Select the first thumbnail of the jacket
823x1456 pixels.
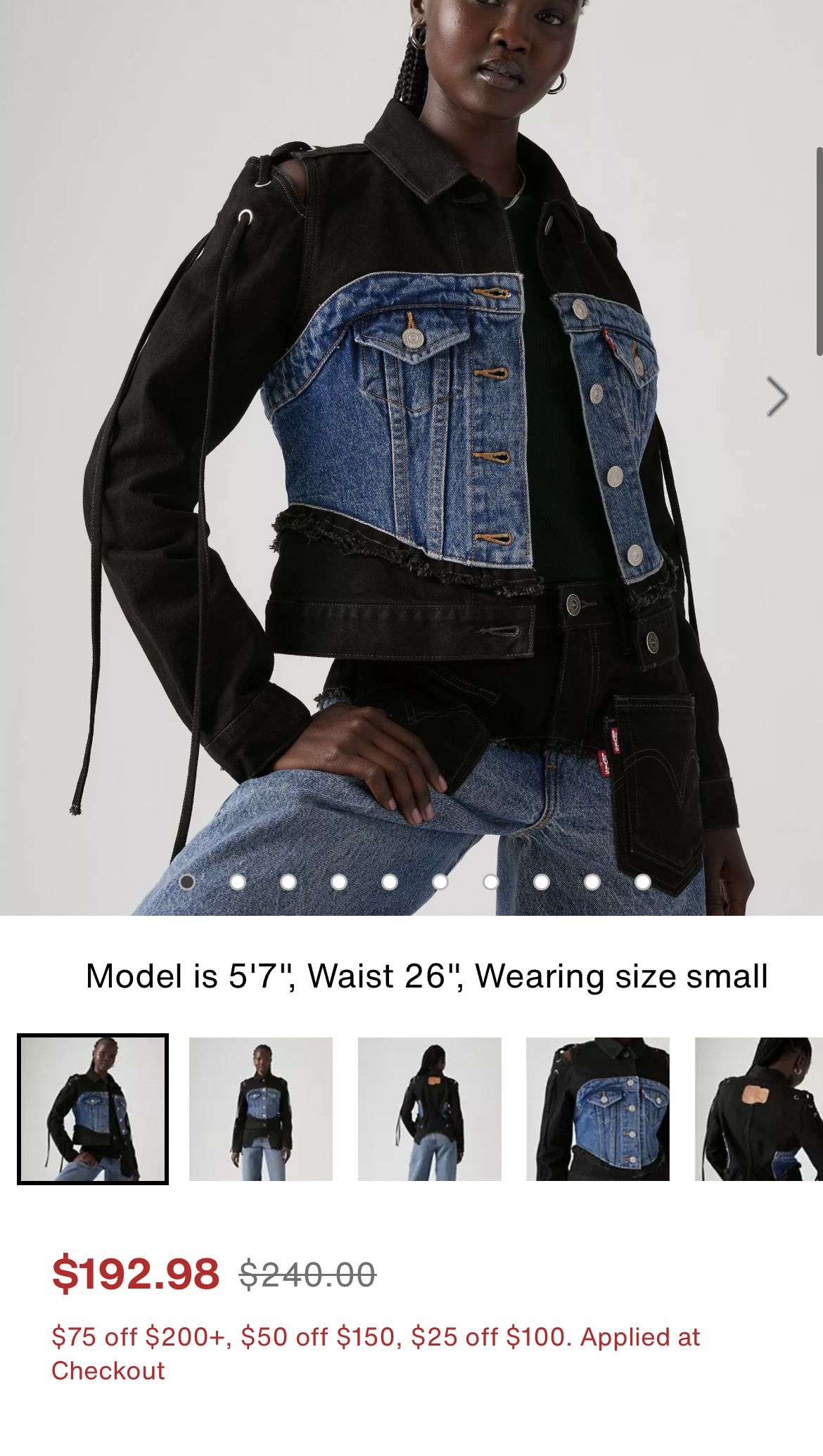pyautogui.click(x=93, y=1109)
